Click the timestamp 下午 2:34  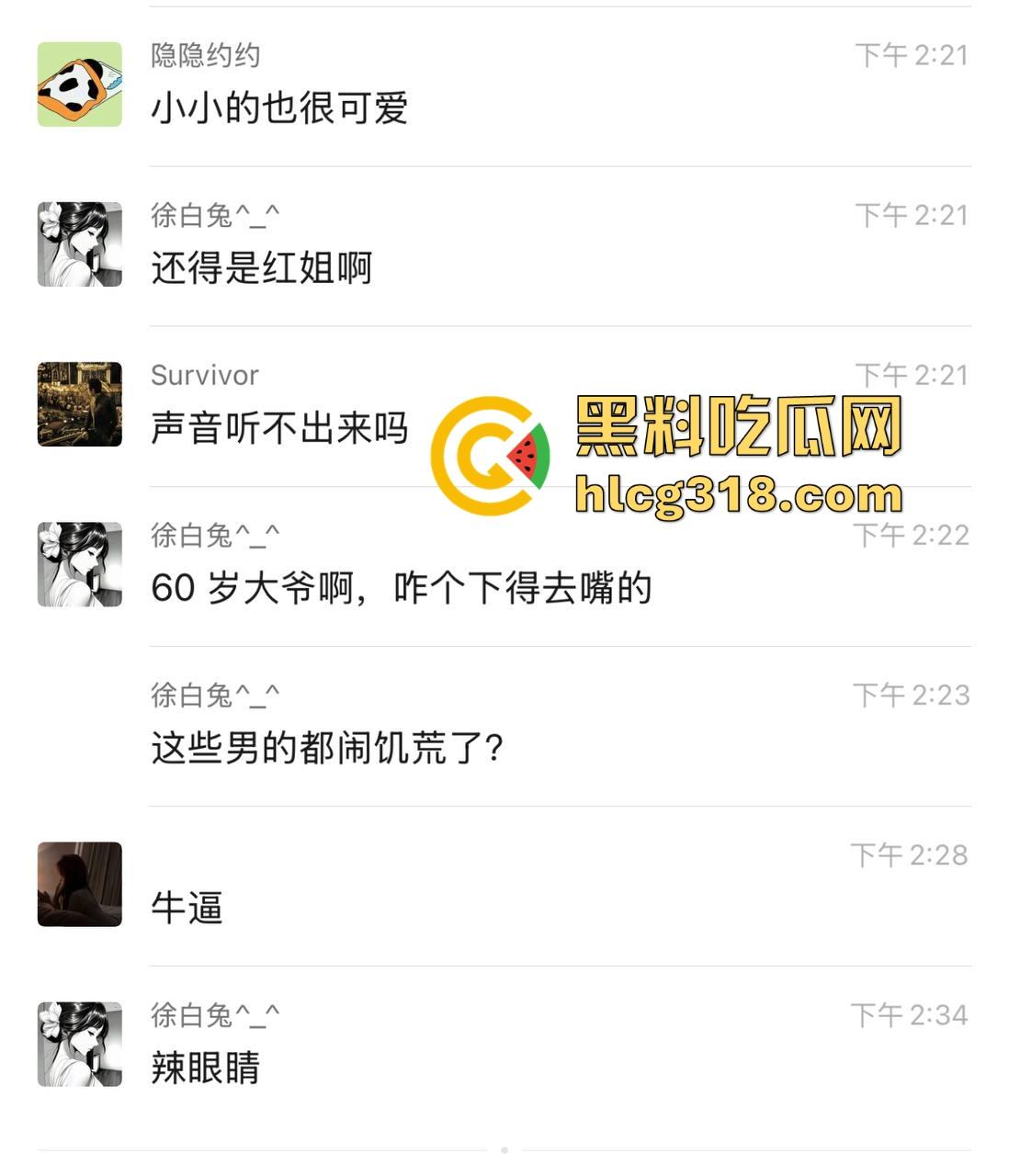coord(909,1015)
